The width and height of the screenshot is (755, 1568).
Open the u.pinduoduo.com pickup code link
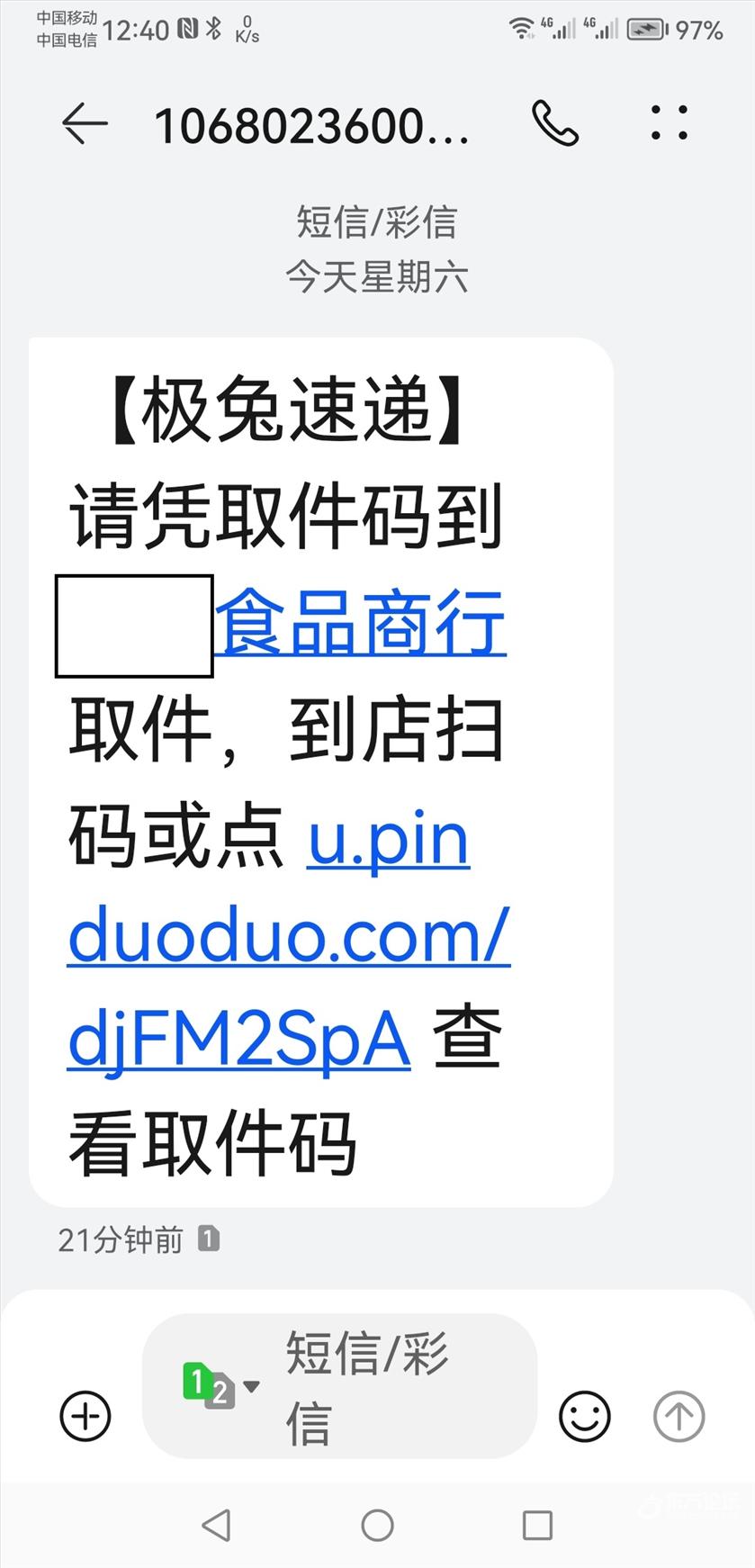coord(289,937)
